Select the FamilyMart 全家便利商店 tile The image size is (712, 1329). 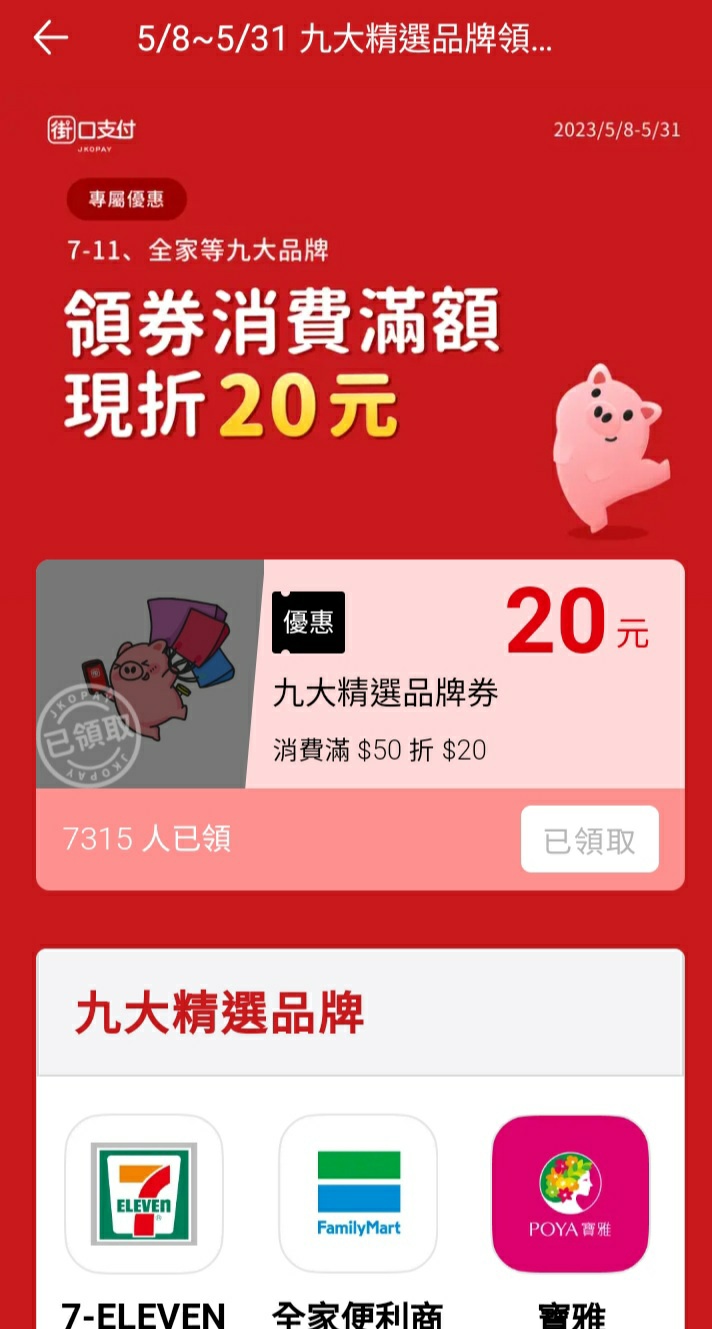coord(358,1194)
